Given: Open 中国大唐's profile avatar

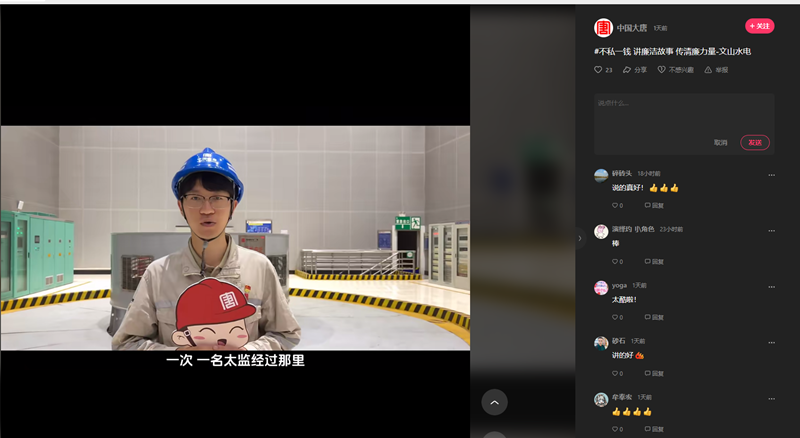Looking at the screenshot, I should pyautogui.click(x=603, y=28).
